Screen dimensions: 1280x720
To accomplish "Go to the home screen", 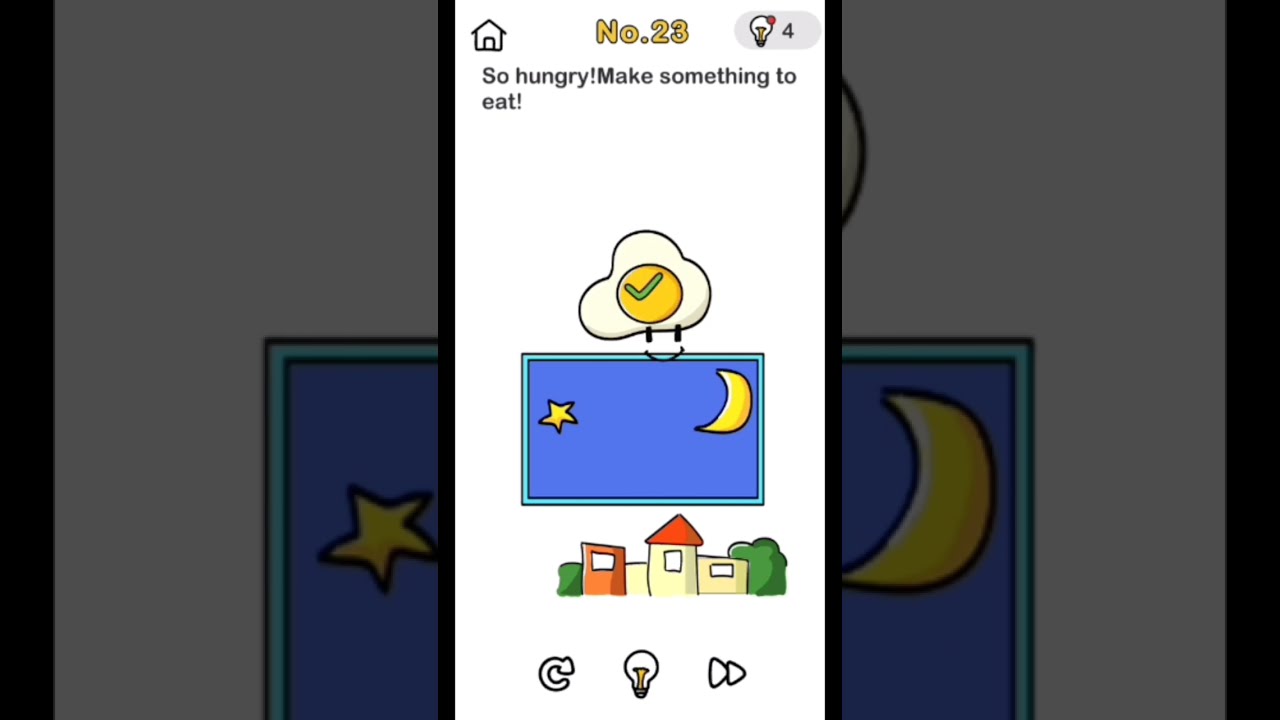I will point(489,35).
